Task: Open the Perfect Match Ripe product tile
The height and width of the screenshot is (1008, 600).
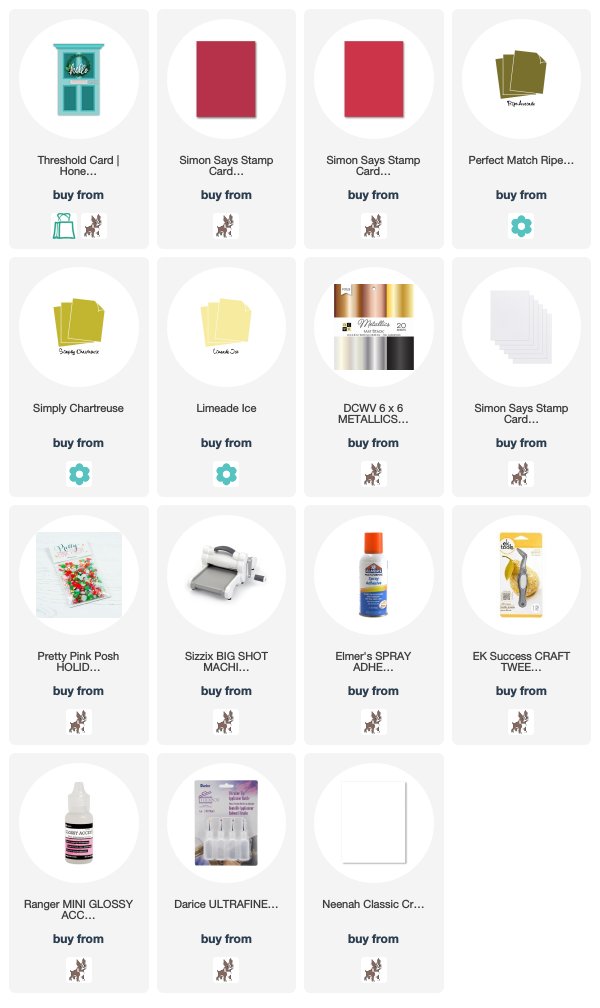Action: pyautogui.click(x=521, y=129)
